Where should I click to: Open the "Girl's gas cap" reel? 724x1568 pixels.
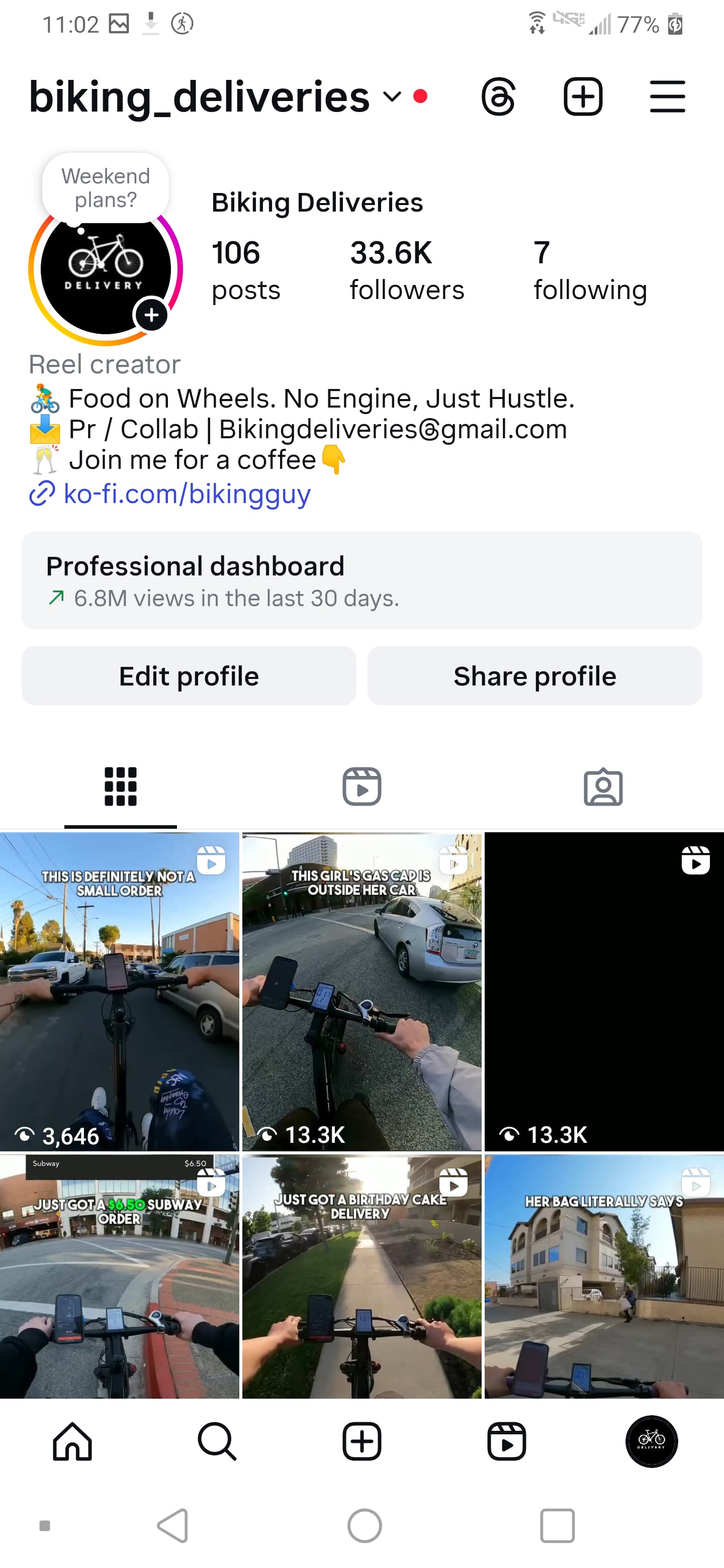pos(361,991)
